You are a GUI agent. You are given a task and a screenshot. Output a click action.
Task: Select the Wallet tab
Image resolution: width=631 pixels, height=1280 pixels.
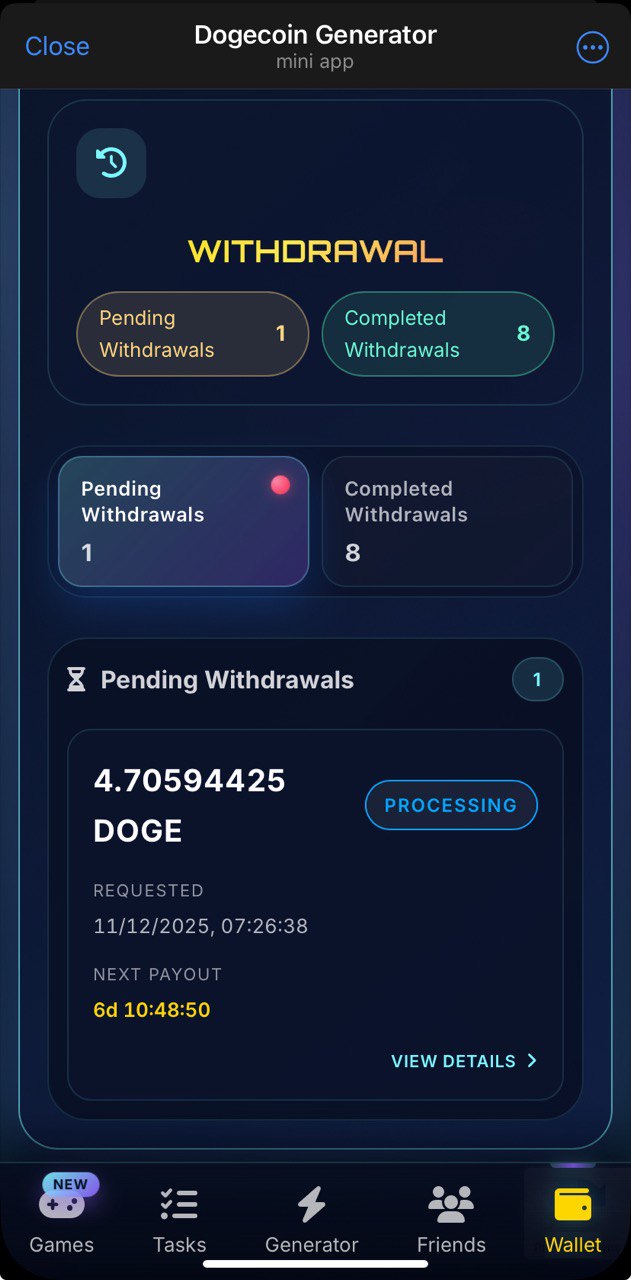[573, 1220]
